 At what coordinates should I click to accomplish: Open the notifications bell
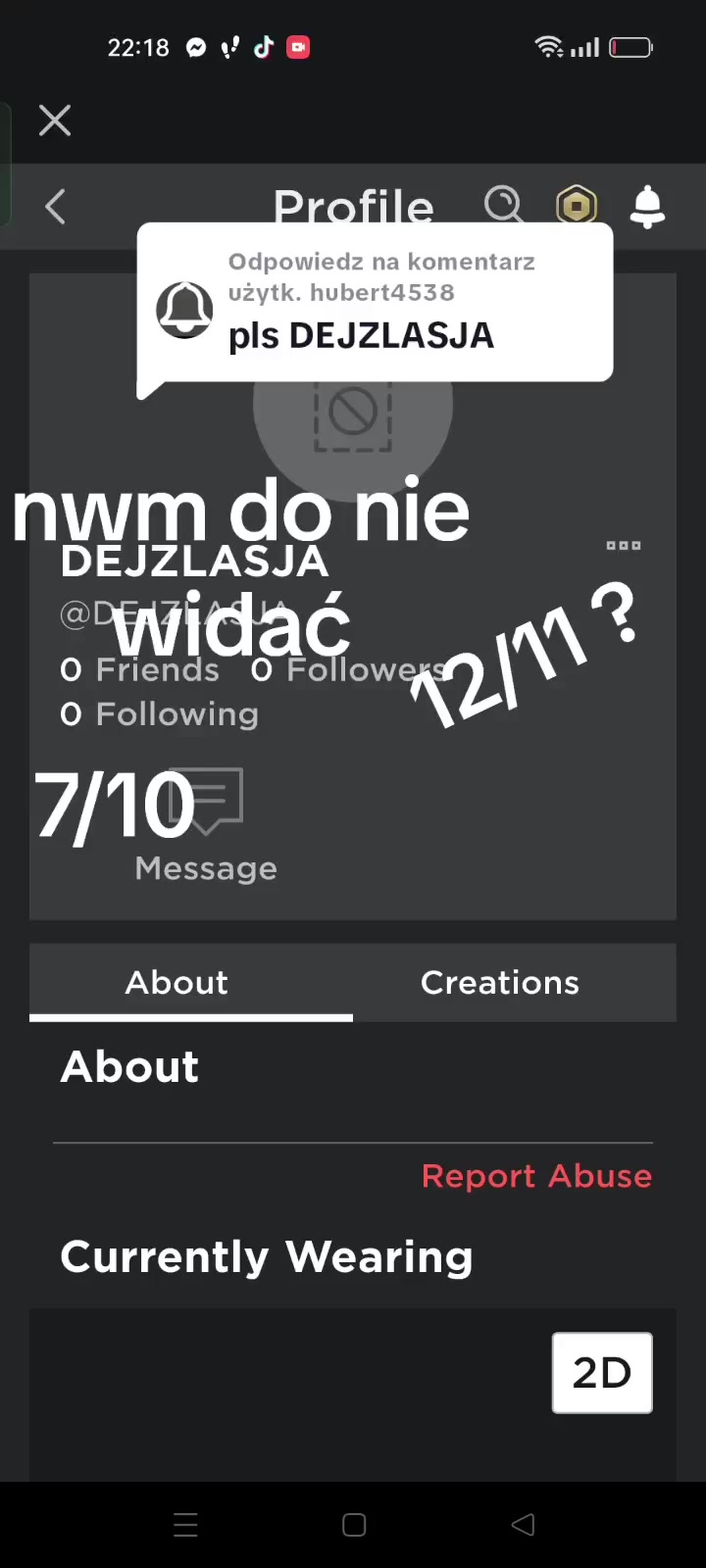tap(647, 207)
